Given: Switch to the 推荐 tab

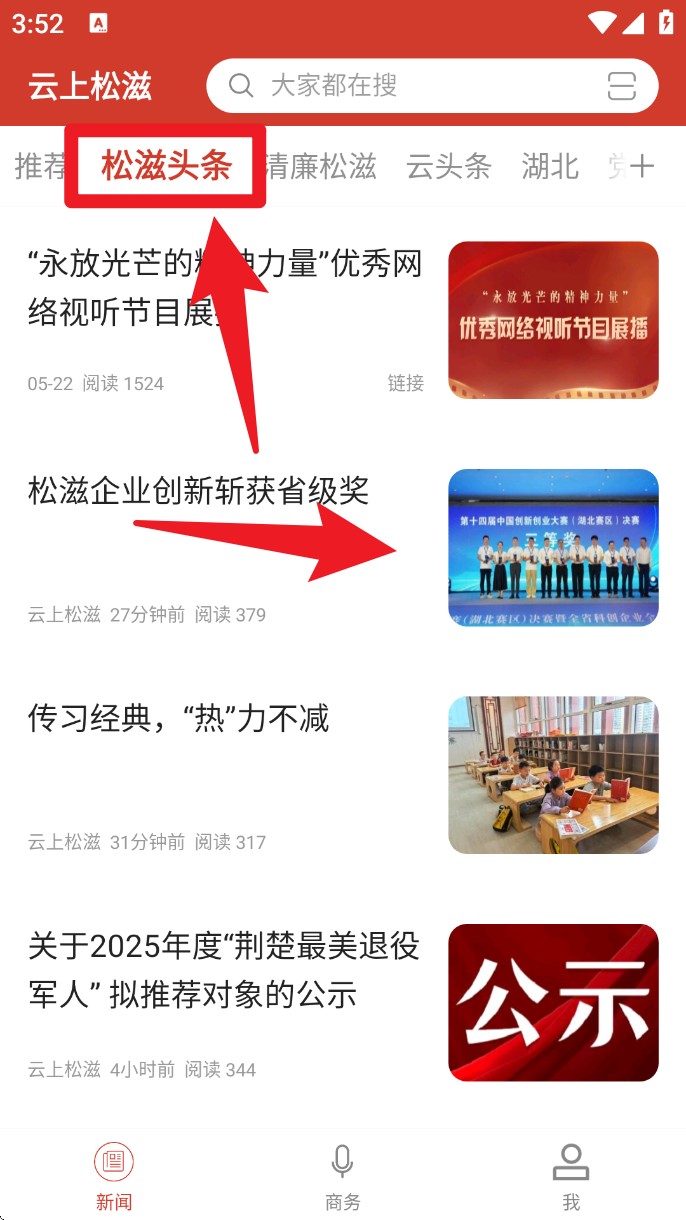Looking at the screenshot, I should (x=40, y=166).
